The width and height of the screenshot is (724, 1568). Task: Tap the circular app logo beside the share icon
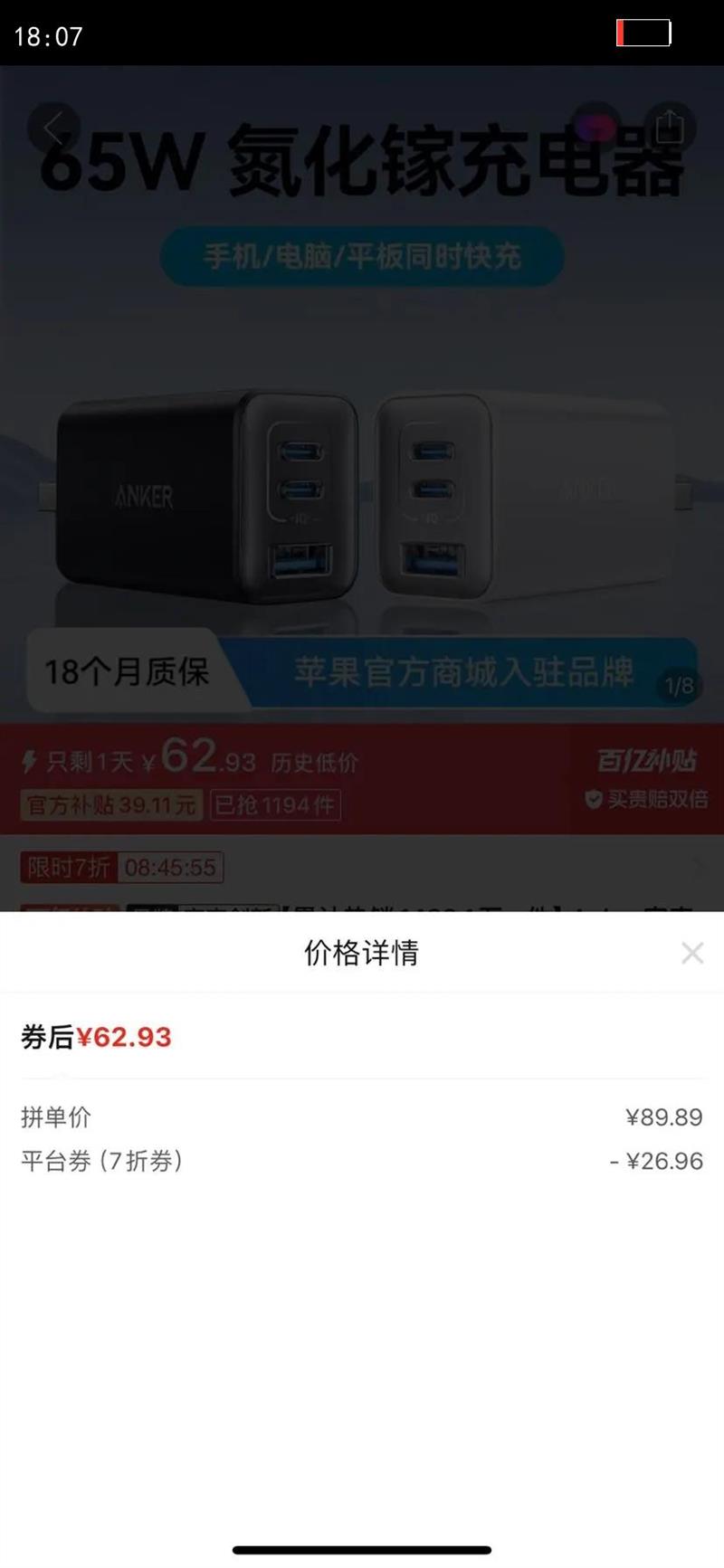(595, 127)
